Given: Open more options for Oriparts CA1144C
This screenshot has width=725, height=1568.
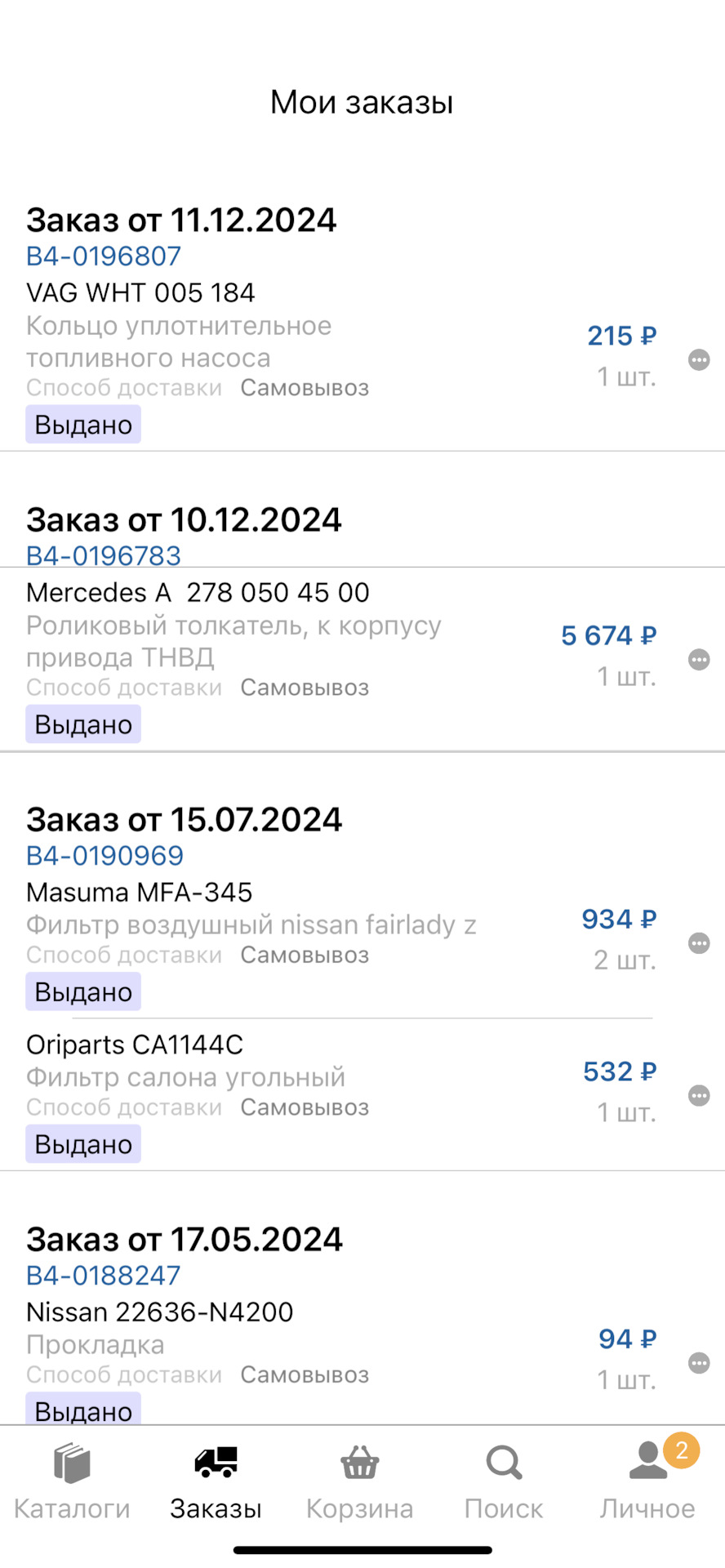Looking at the screenshot, I should [x=699, y=1095].
